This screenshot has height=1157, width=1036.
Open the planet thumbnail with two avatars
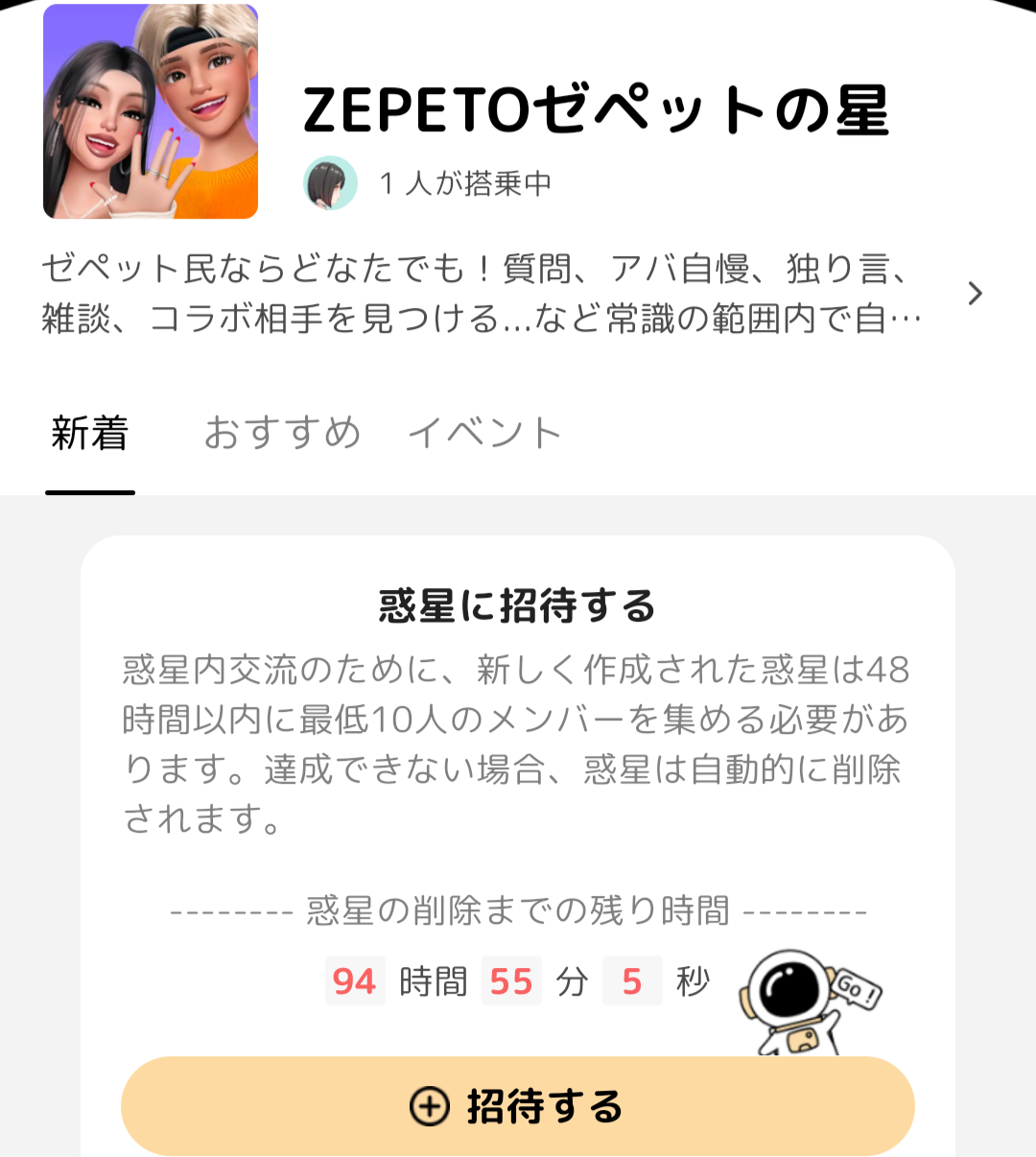coord(151,111)
